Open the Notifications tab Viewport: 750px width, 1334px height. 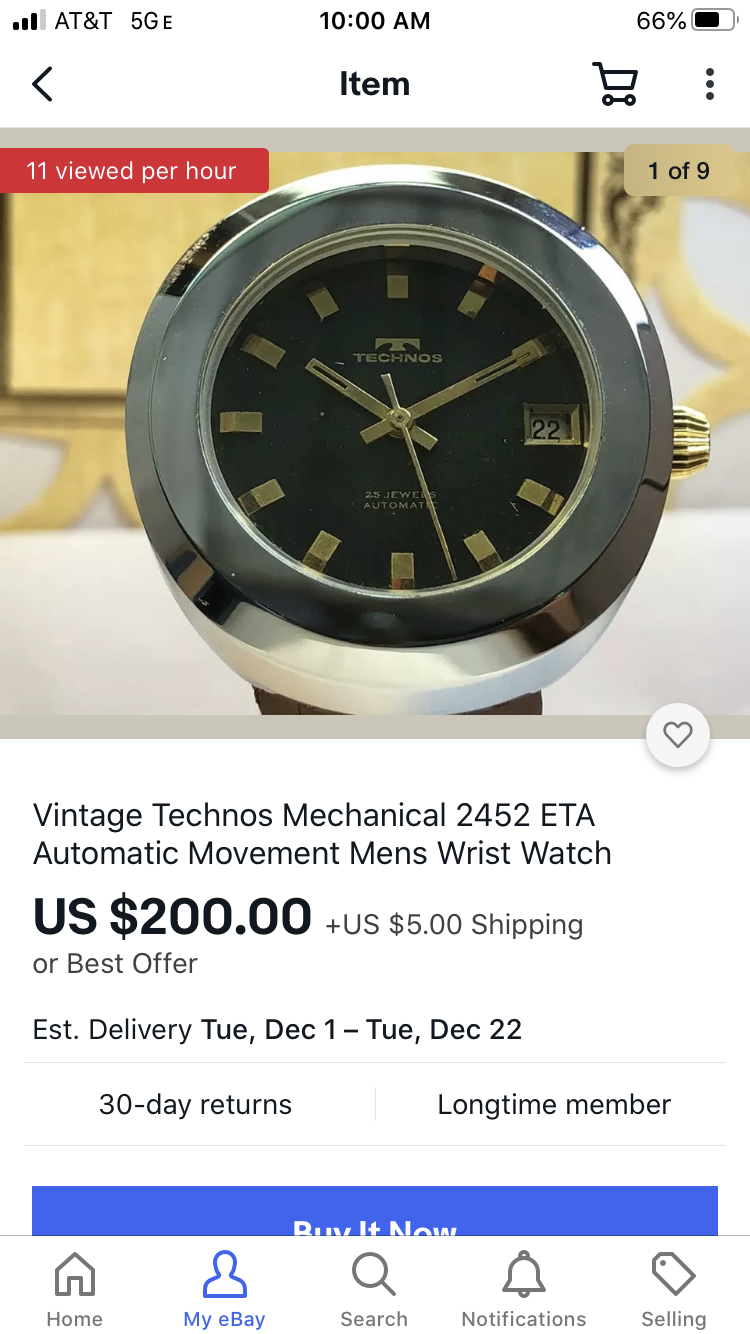524,1290
